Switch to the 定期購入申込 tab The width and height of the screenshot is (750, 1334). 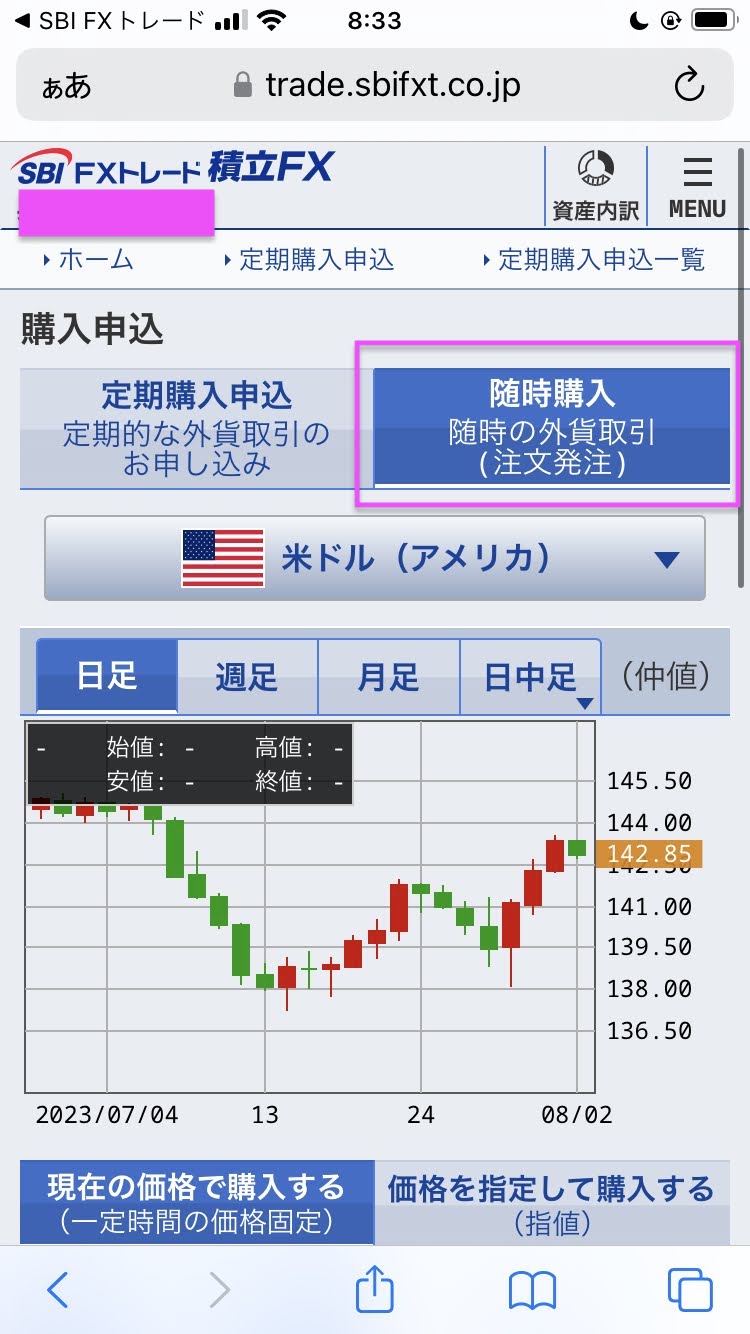point(196,428)
